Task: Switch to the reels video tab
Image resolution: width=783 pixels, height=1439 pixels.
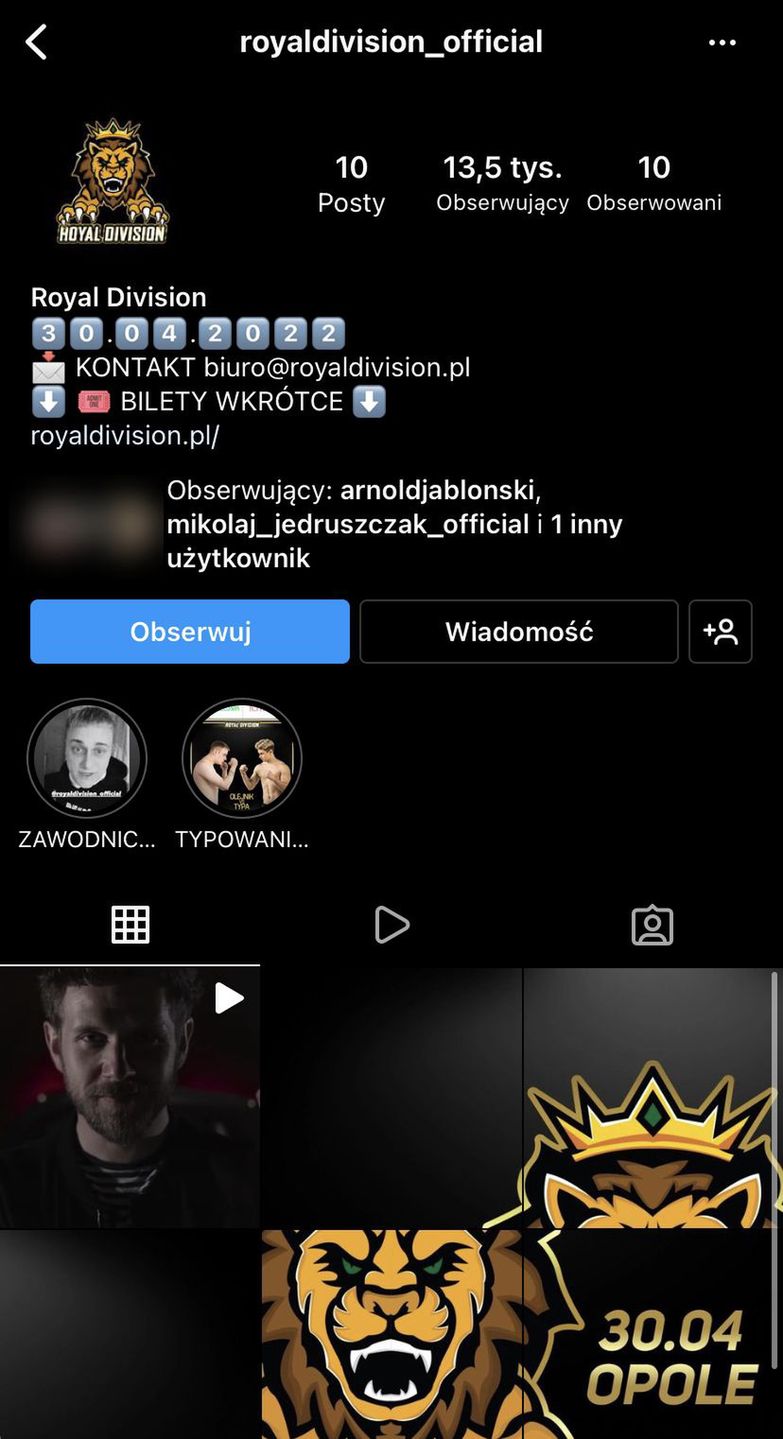Action: coord(391,924)
